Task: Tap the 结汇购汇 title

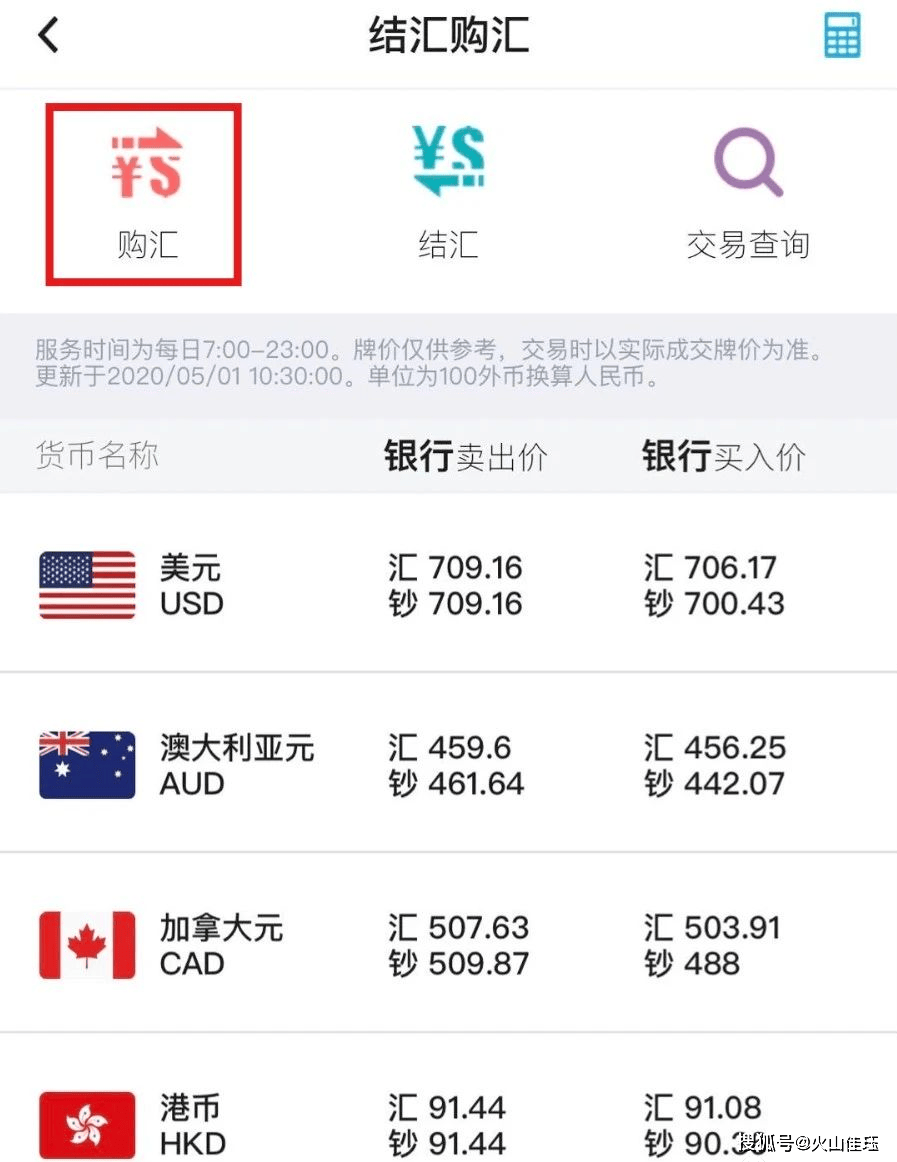Action: coord(446,35)
